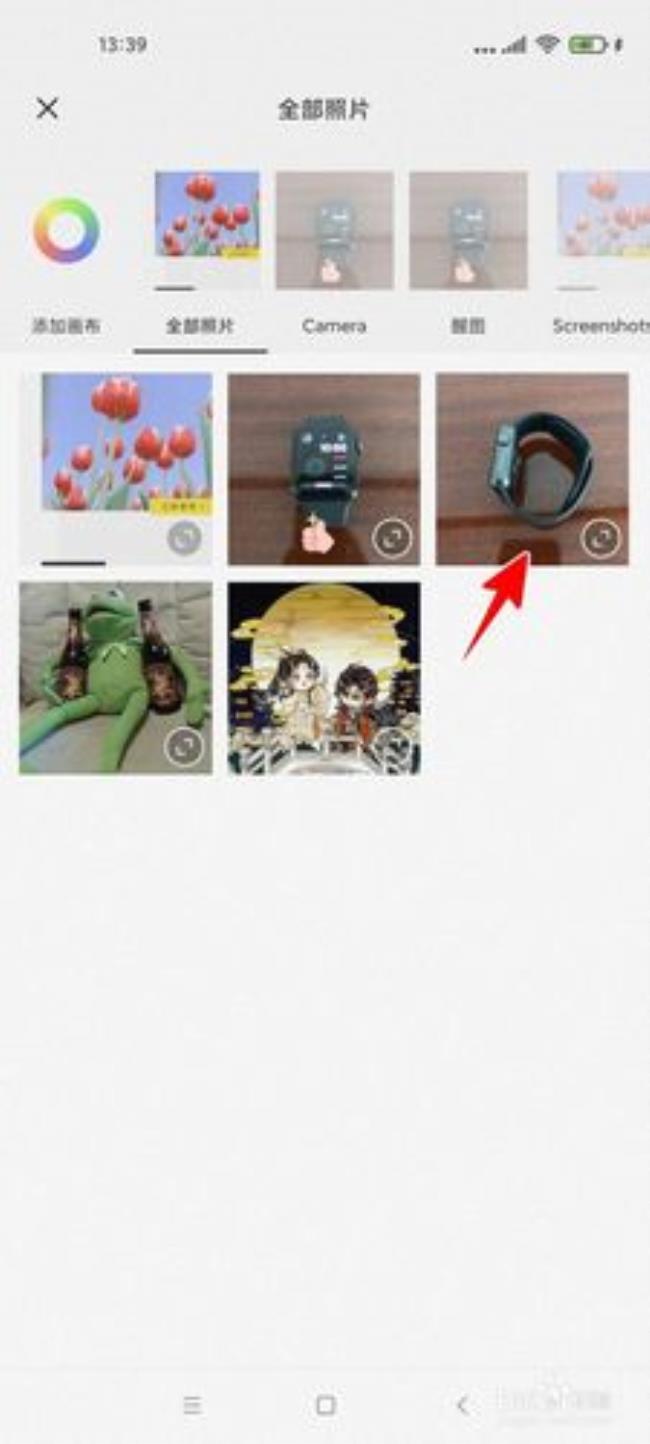Viewport: 650px width, 1444px height.
Task: Tap the system back arrow
Action: click(462, 1405)
